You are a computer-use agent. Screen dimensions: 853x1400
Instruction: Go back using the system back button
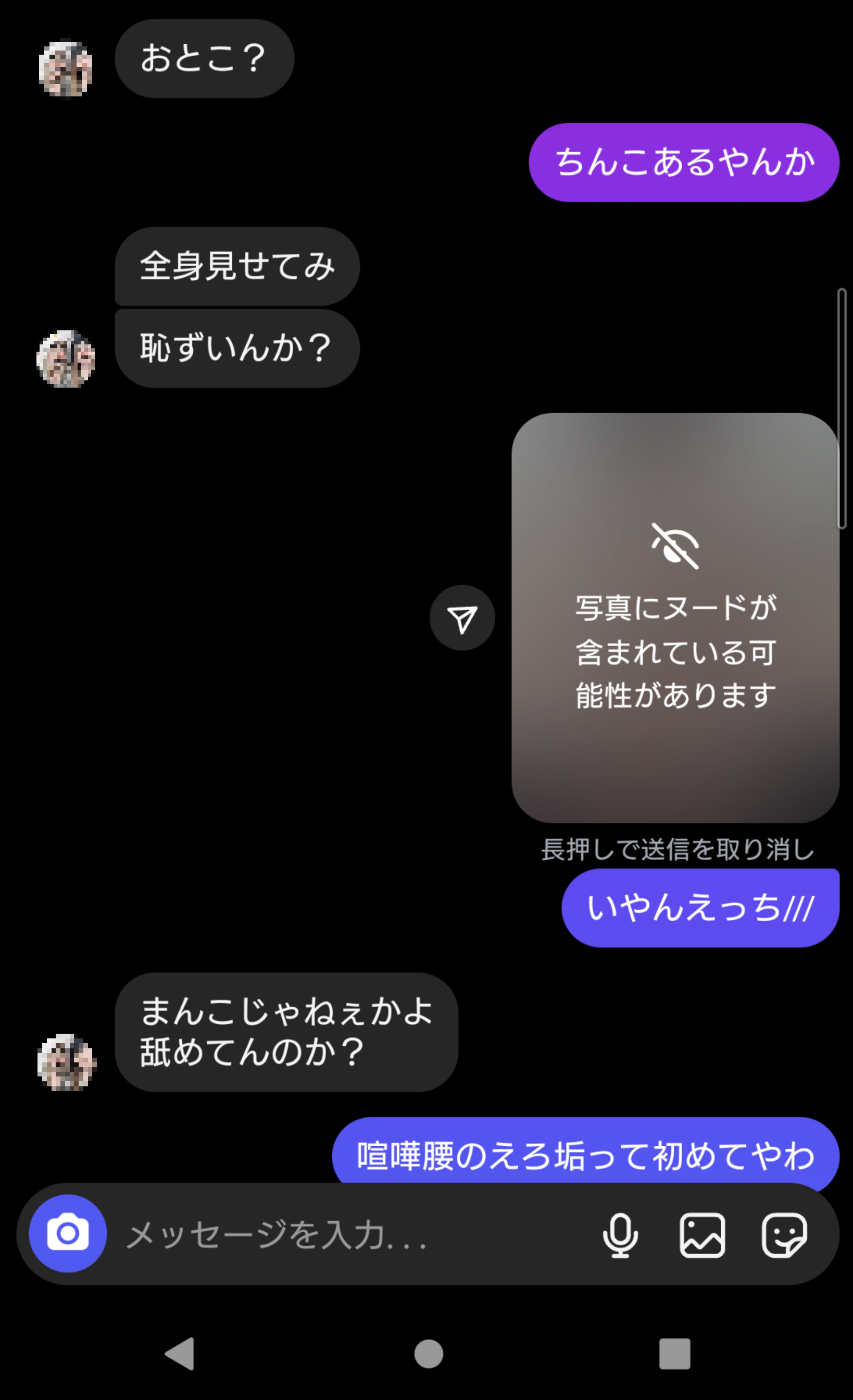coord(180,1354)
